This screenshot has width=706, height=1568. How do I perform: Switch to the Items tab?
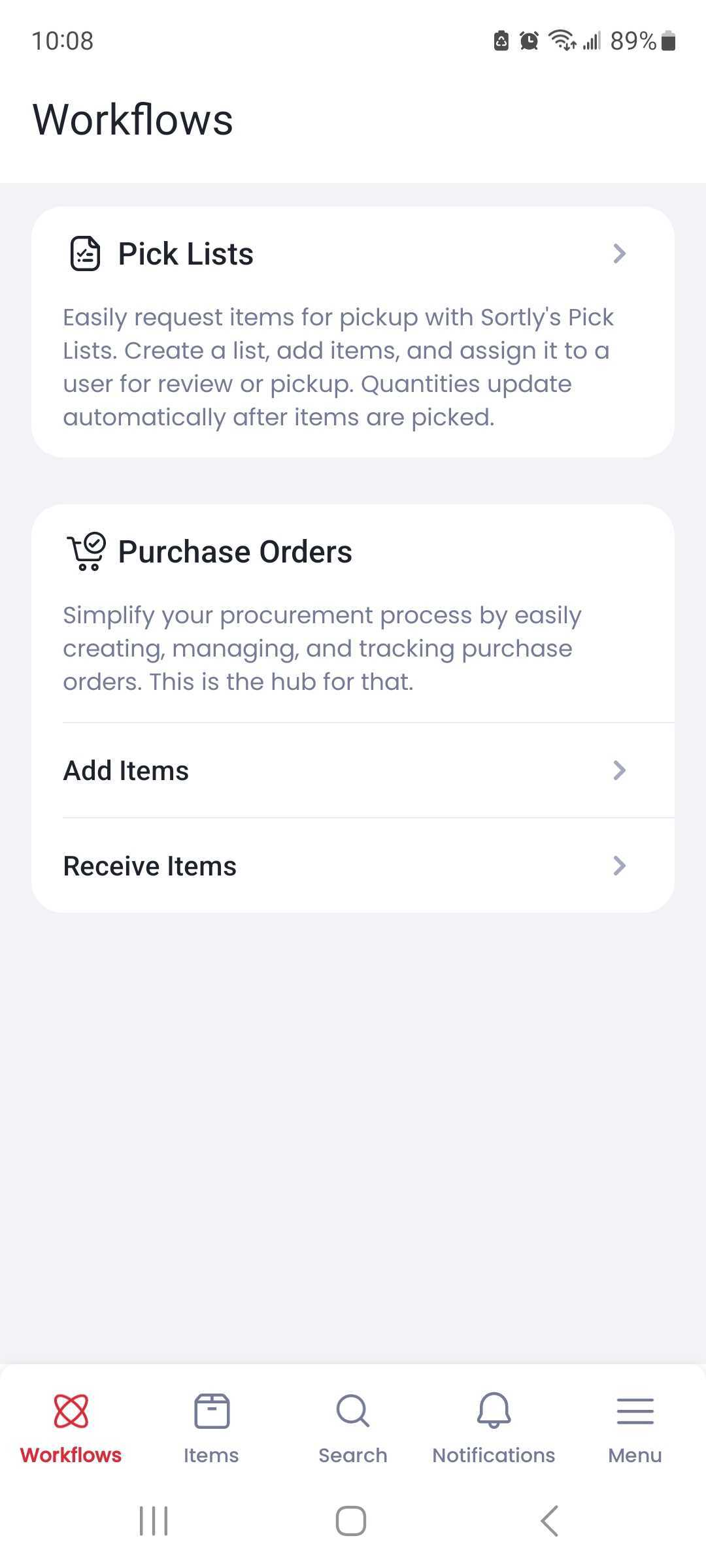pyautogui.click(x=210, y=1431)
